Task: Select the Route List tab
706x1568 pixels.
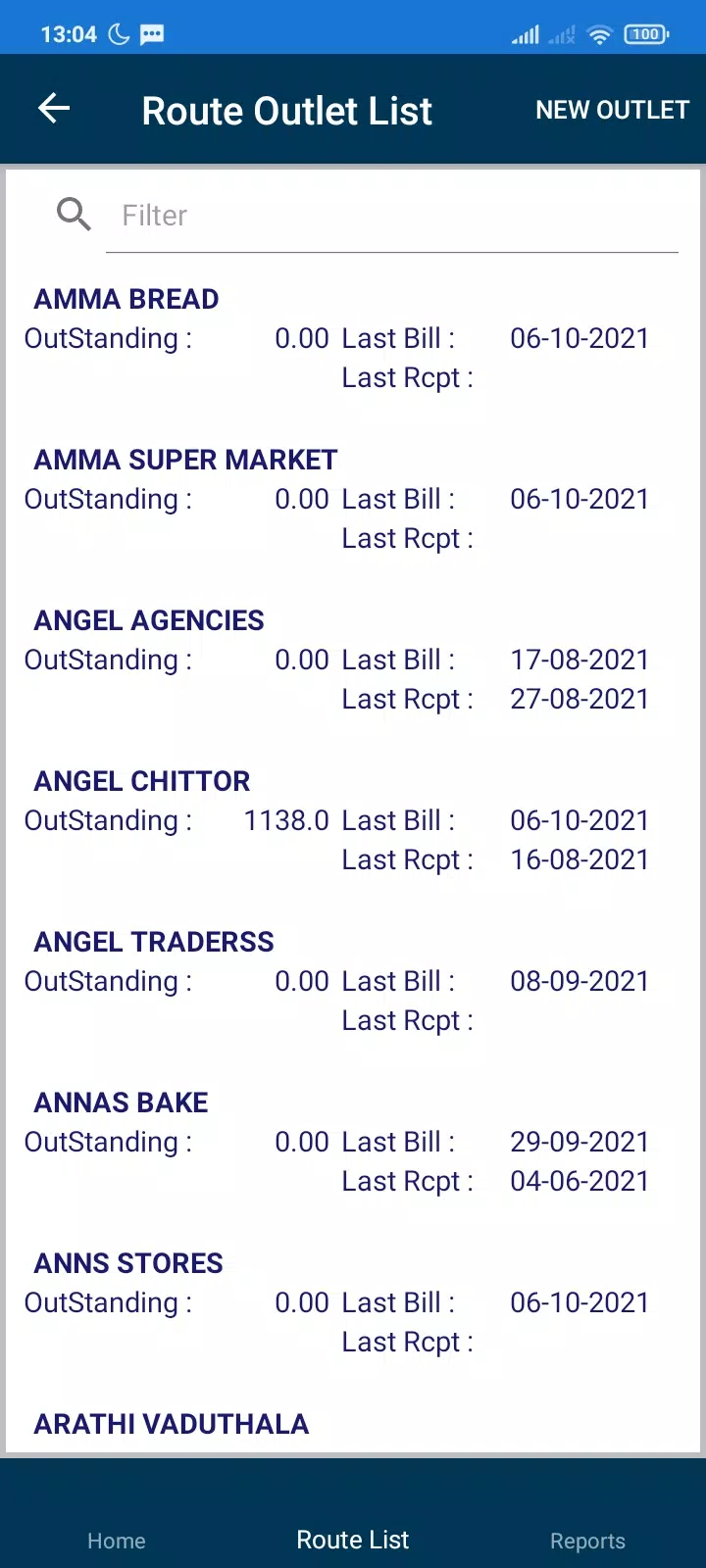Action: [x=353, y=1540]
